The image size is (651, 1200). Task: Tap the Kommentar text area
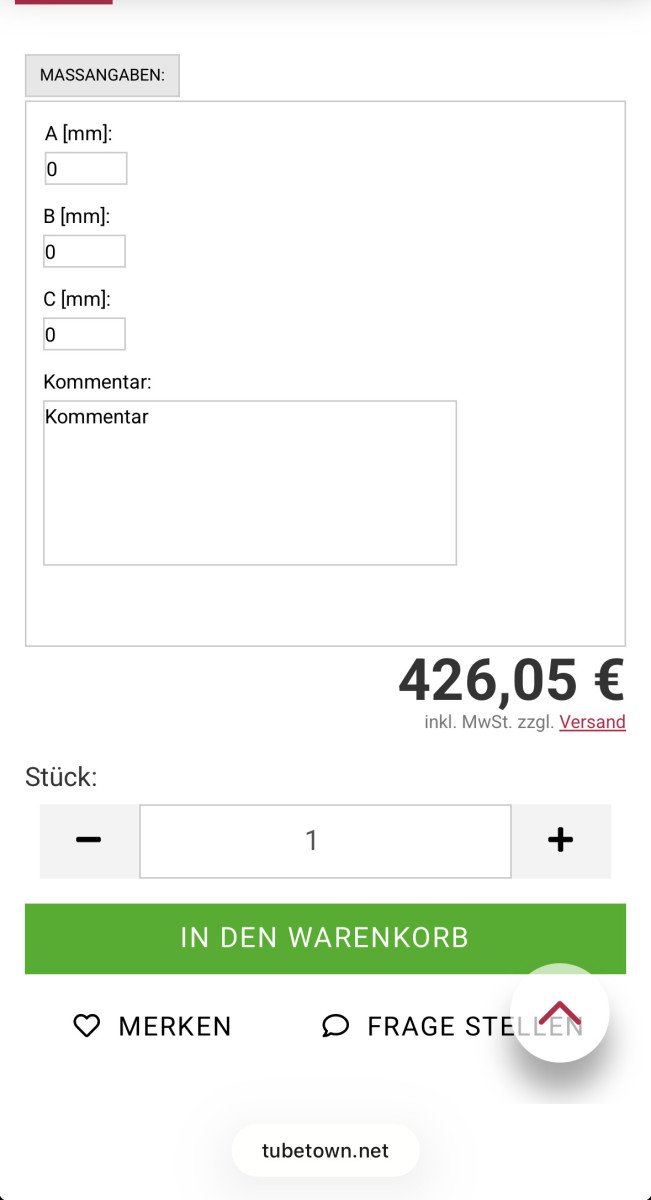[x=250, y=483]
